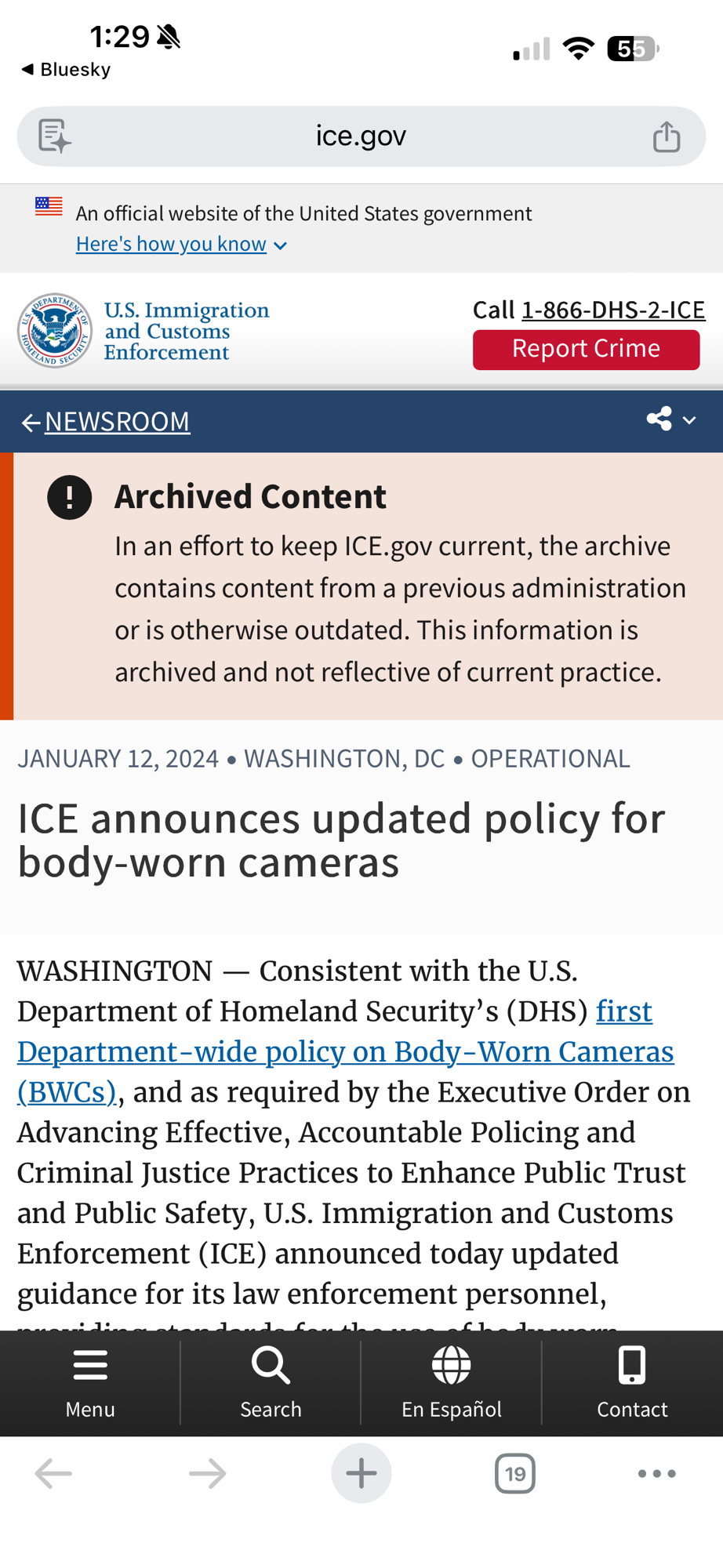723x1568 pixels.
Task: Open the article share dropdown
Action: click(x=670, y=419)
